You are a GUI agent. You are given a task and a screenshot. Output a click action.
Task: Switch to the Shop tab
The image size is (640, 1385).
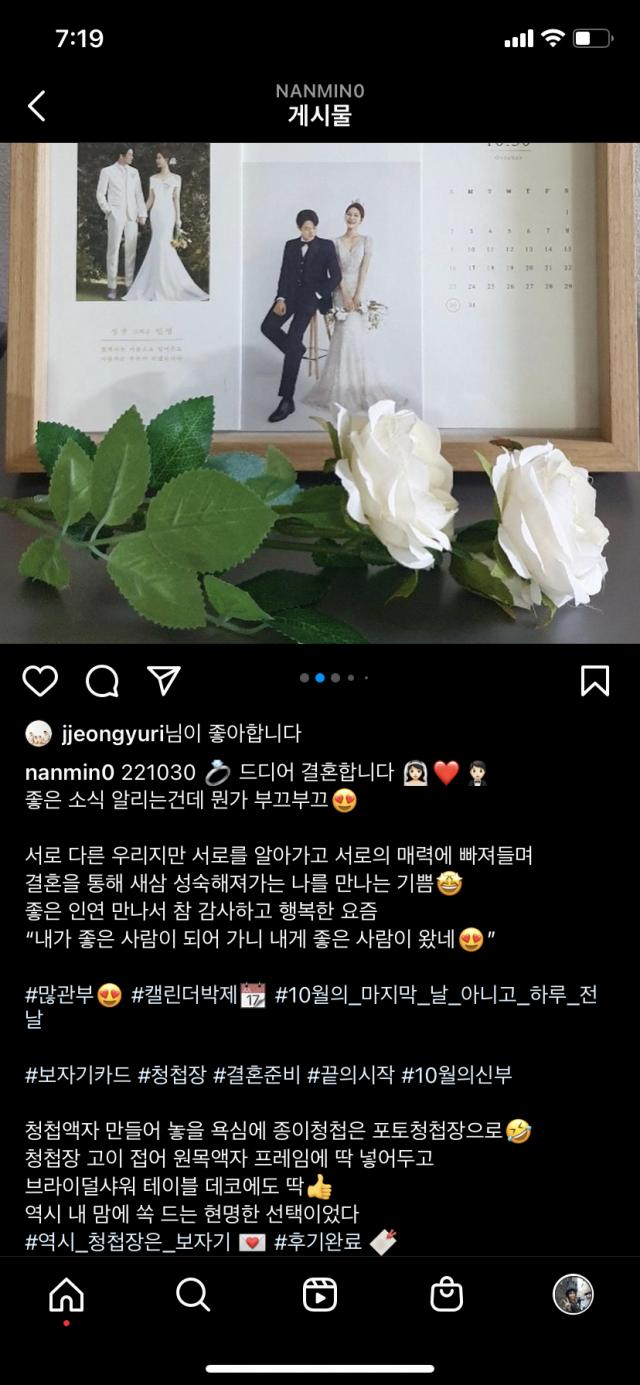click(x=447, y=1295)
